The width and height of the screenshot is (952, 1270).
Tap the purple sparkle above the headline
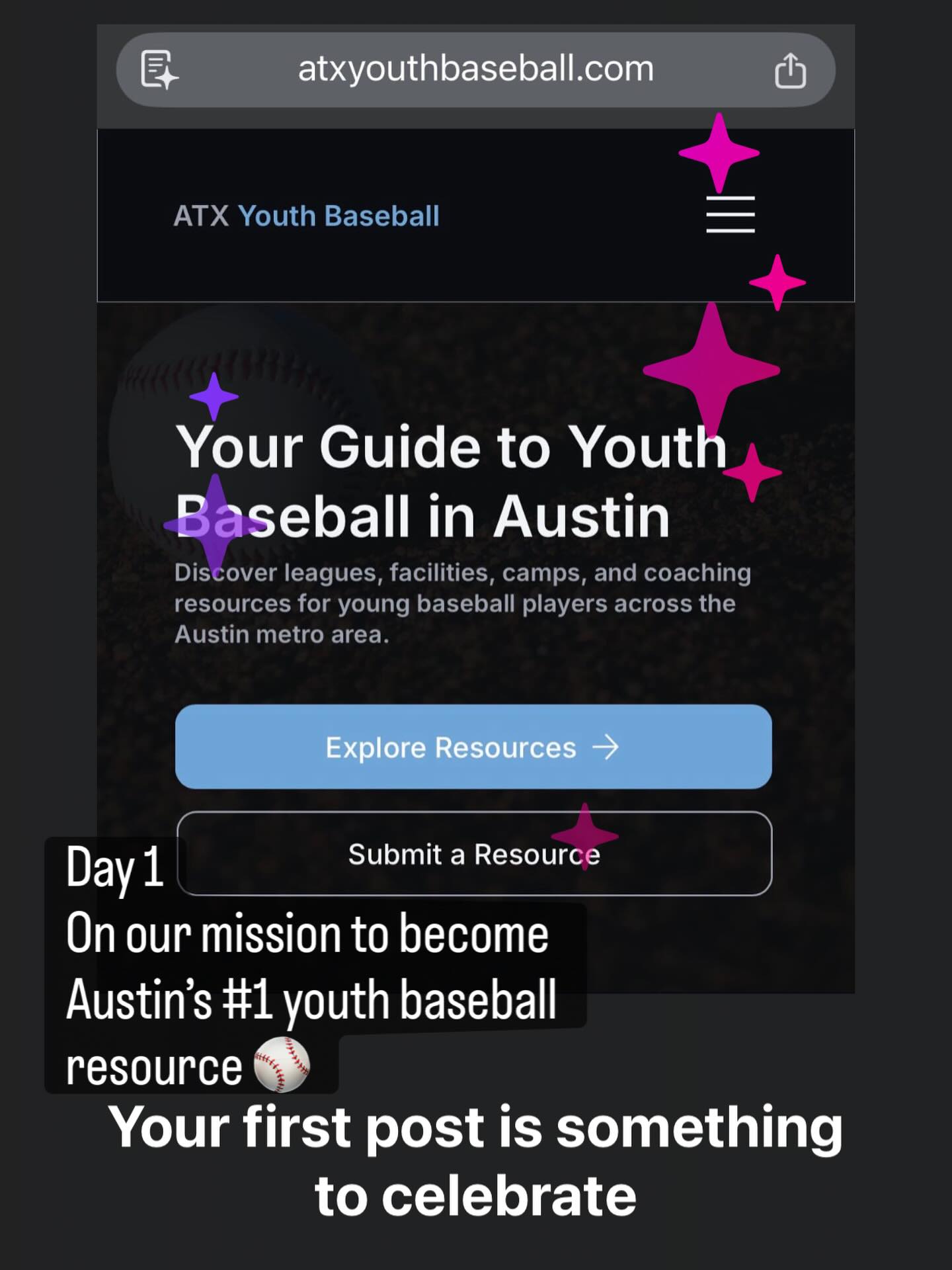coord(215,397)
